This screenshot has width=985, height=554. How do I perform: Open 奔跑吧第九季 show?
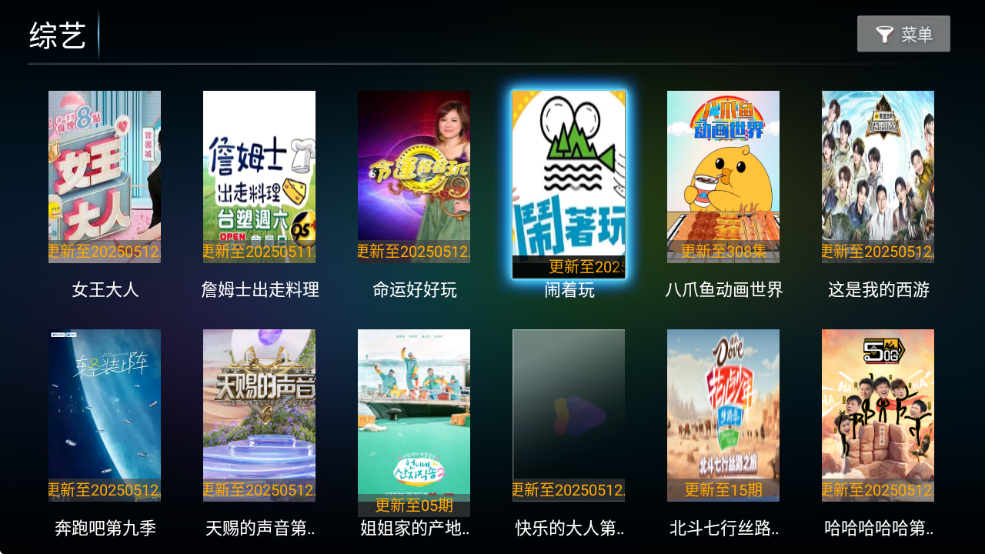pos(105,415)
